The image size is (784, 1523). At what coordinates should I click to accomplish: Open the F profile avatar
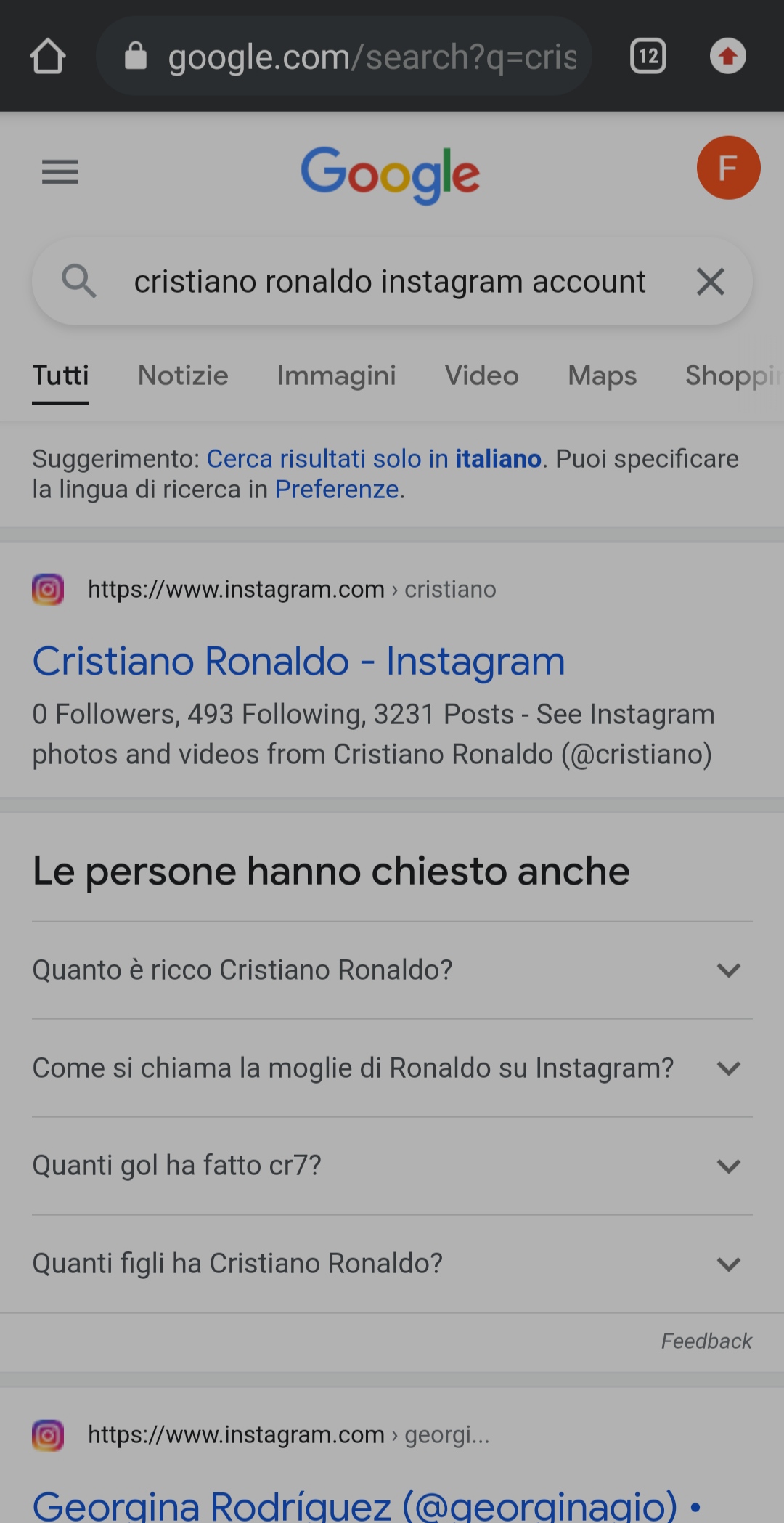[728, 167]
